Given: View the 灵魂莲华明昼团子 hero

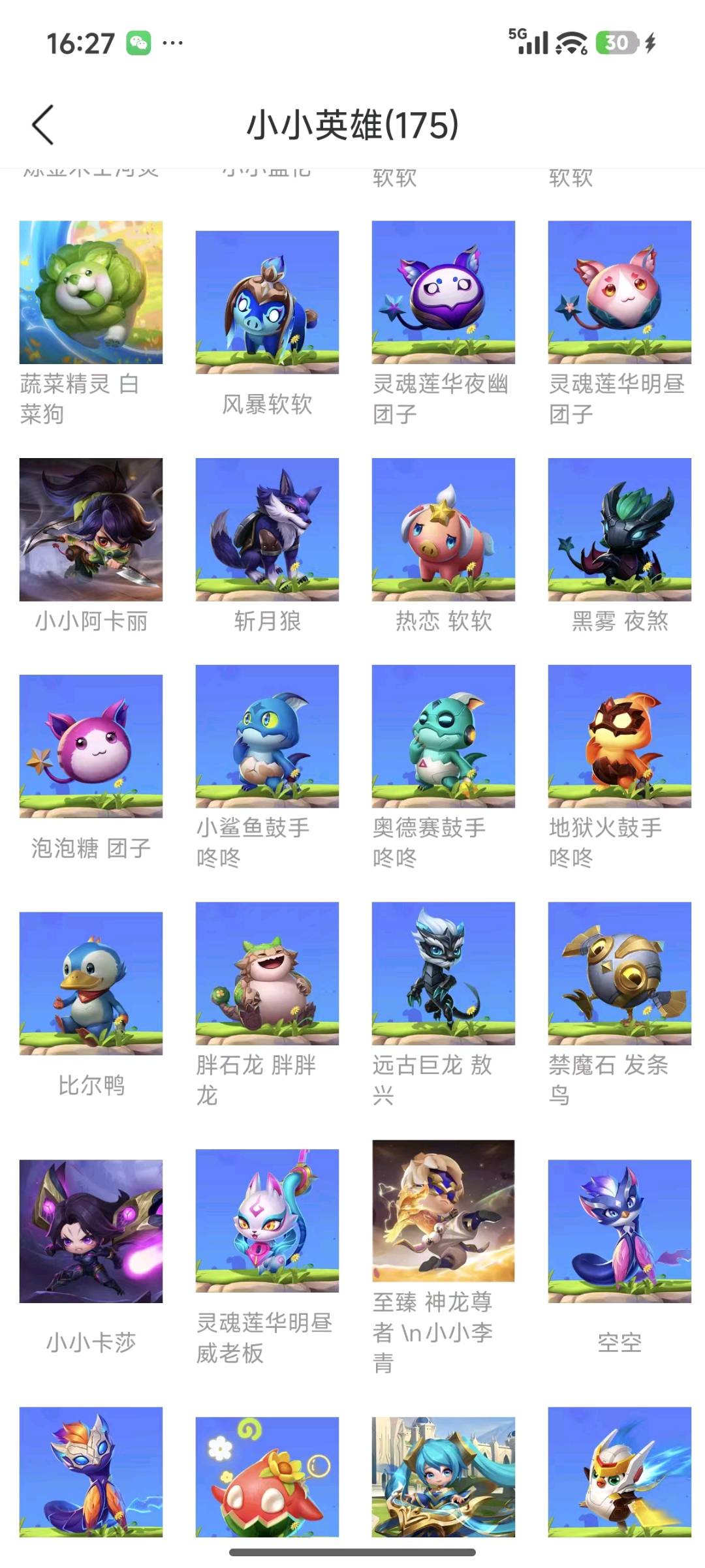Looking at the screenshot, I should coord(619,324).
